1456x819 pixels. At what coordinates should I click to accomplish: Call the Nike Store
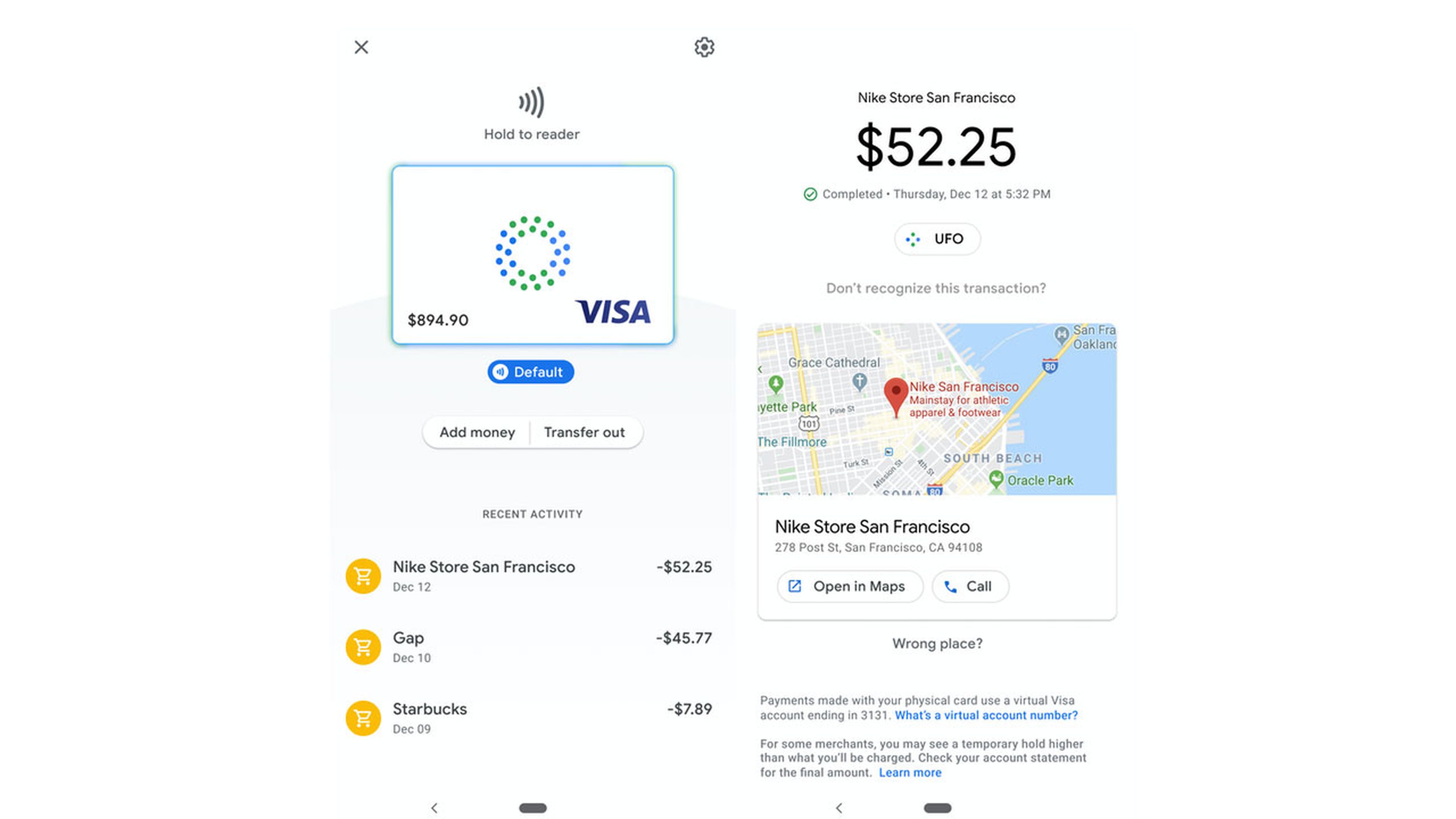(970, 587)
